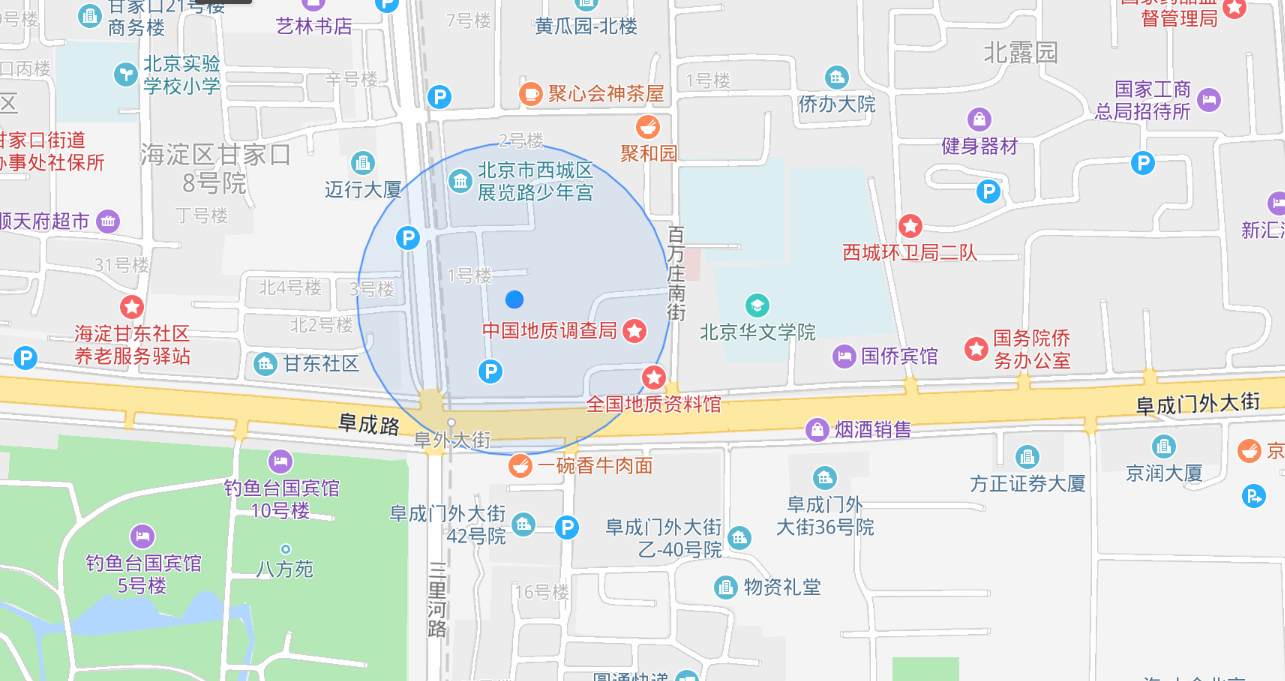Open the 健身器材 shop marker
This screenshot has height=681, width=1285.
pos(979,119)
